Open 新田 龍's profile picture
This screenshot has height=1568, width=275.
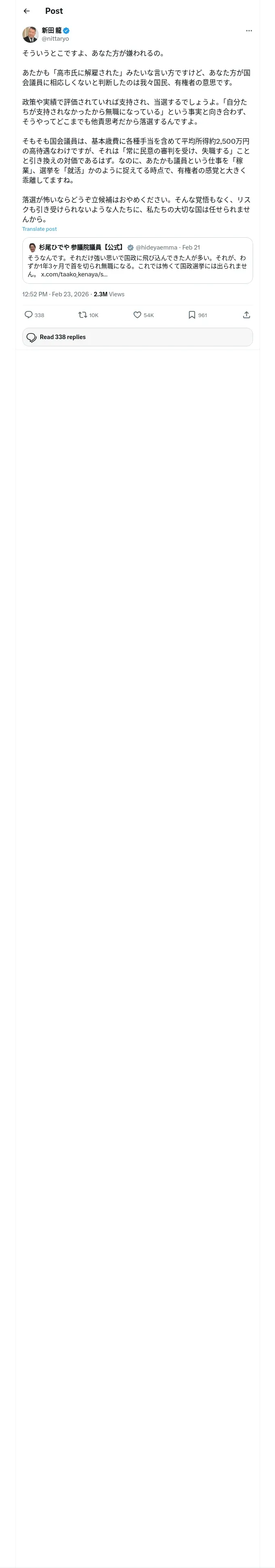[31, 34]
